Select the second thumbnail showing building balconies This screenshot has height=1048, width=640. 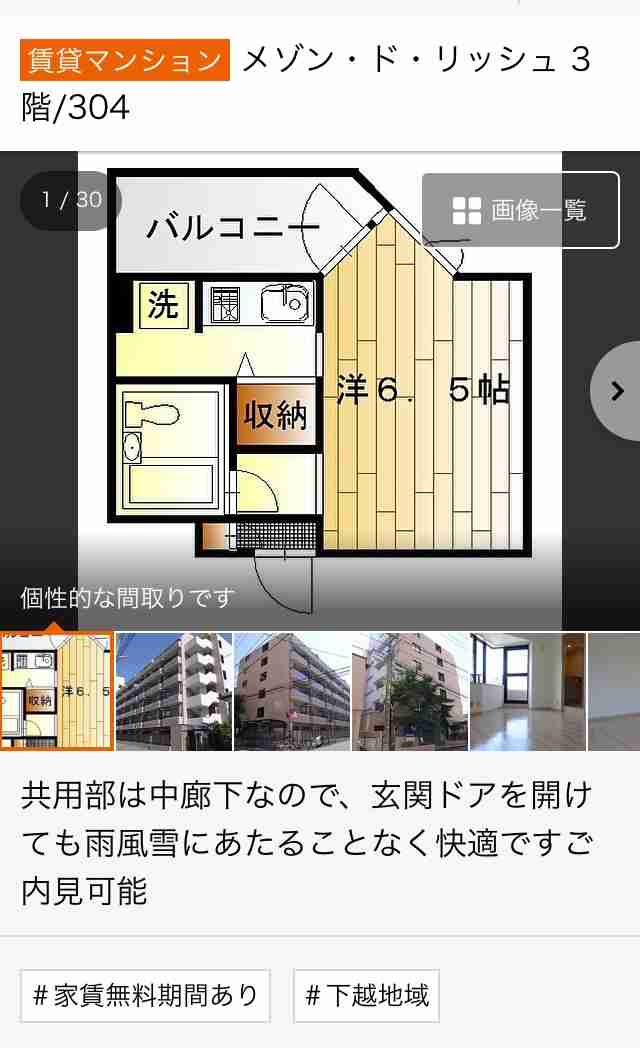click(174, 692)
